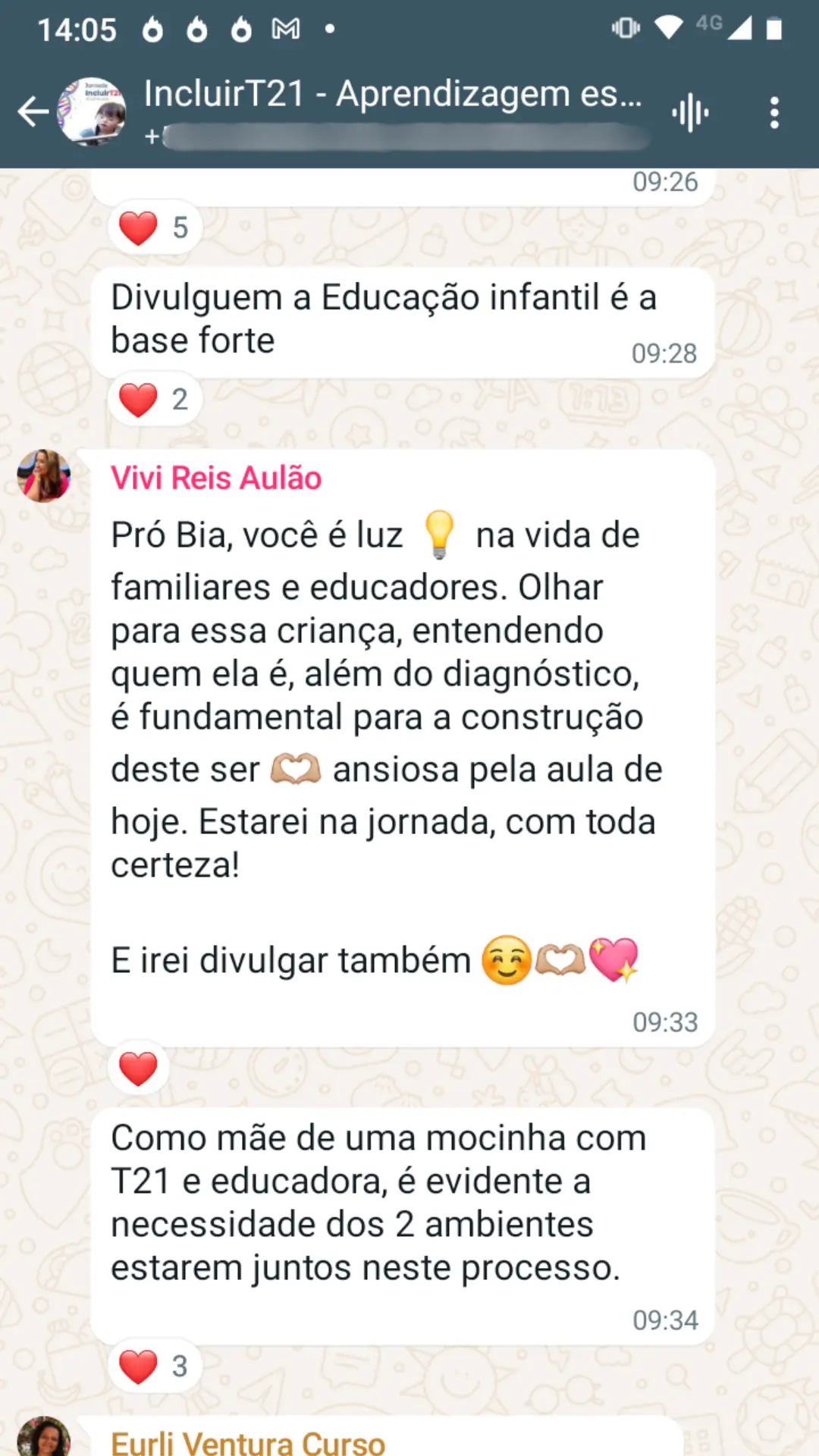Start a group voice chat
This screenshot has height=1456, width=819.
pyautogui.click(x=690, y=114)
